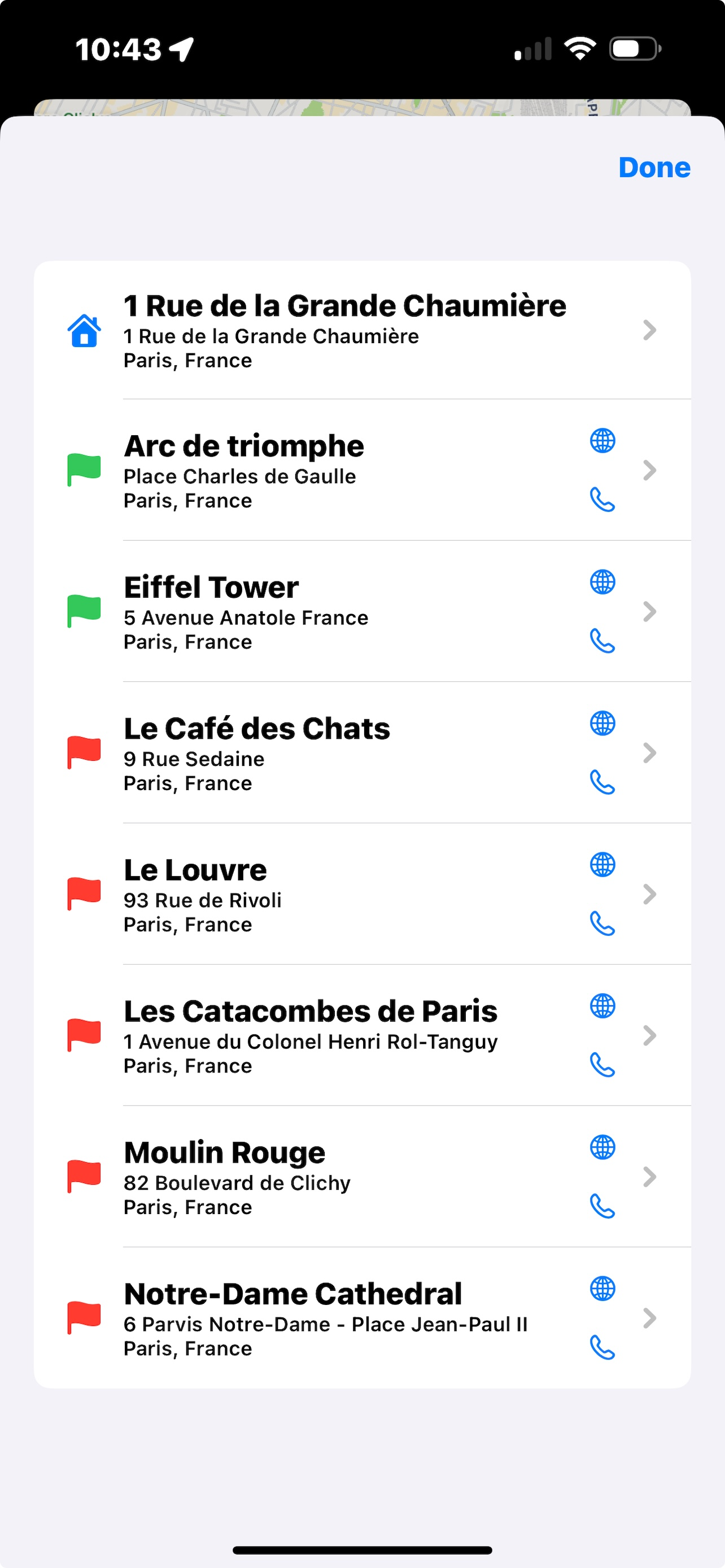725x1568 pixels.
Task: Open the website for Le Louvre
Action: (x=601, y=866)
